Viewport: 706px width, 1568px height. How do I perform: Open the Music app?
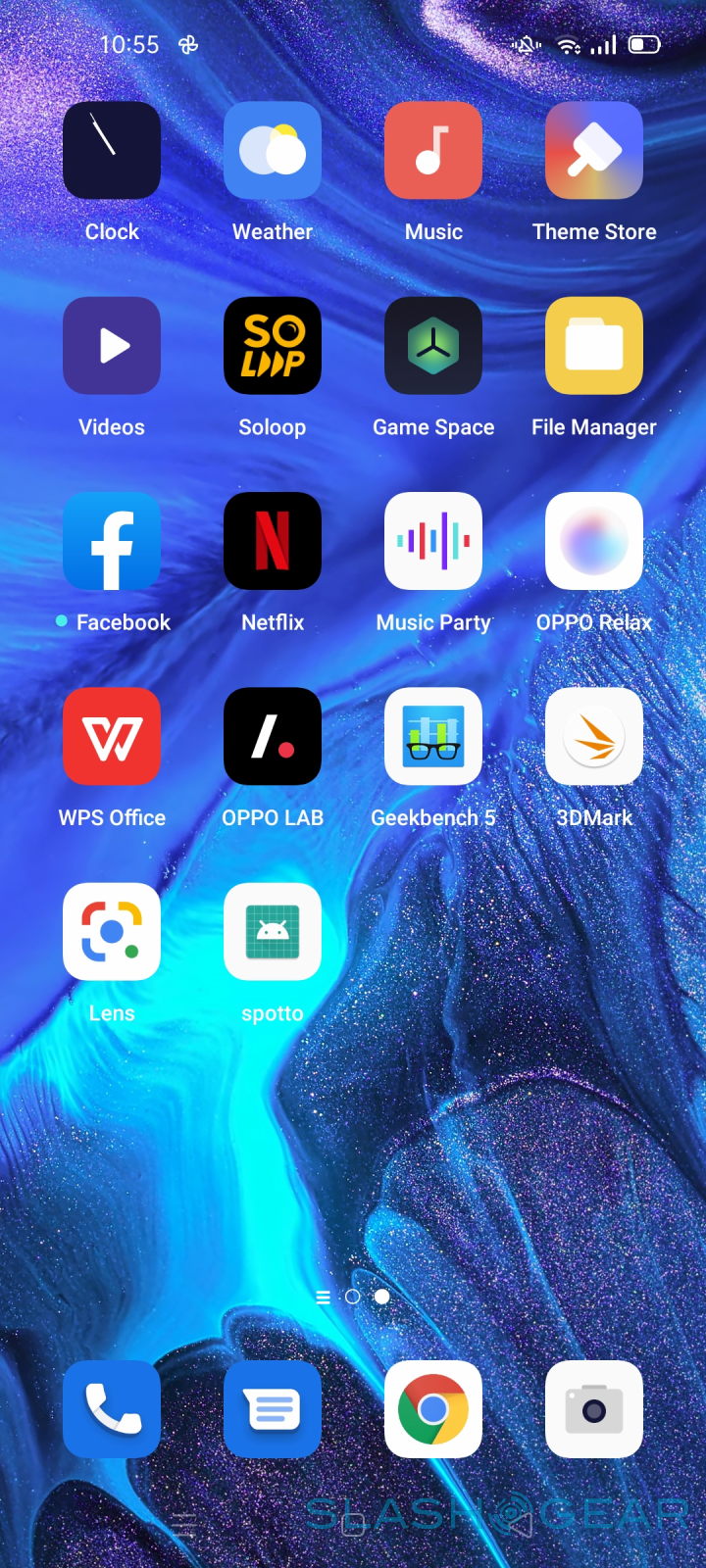433,151
